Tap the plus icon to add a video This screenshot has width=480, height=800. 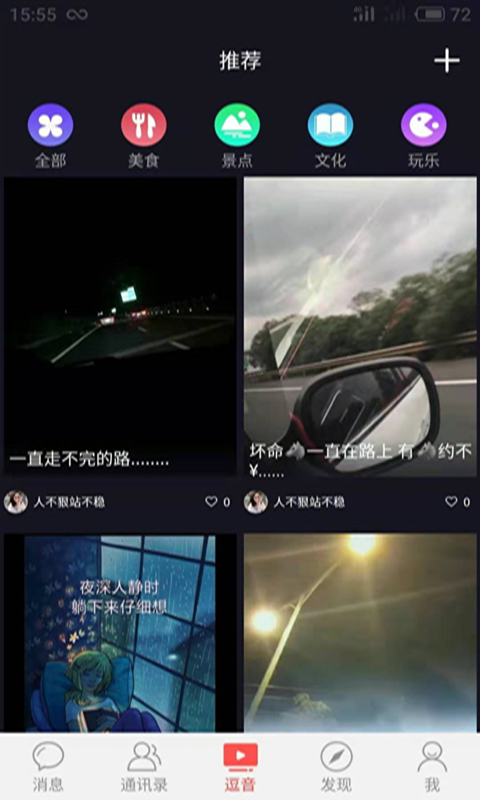coord(446,61)
